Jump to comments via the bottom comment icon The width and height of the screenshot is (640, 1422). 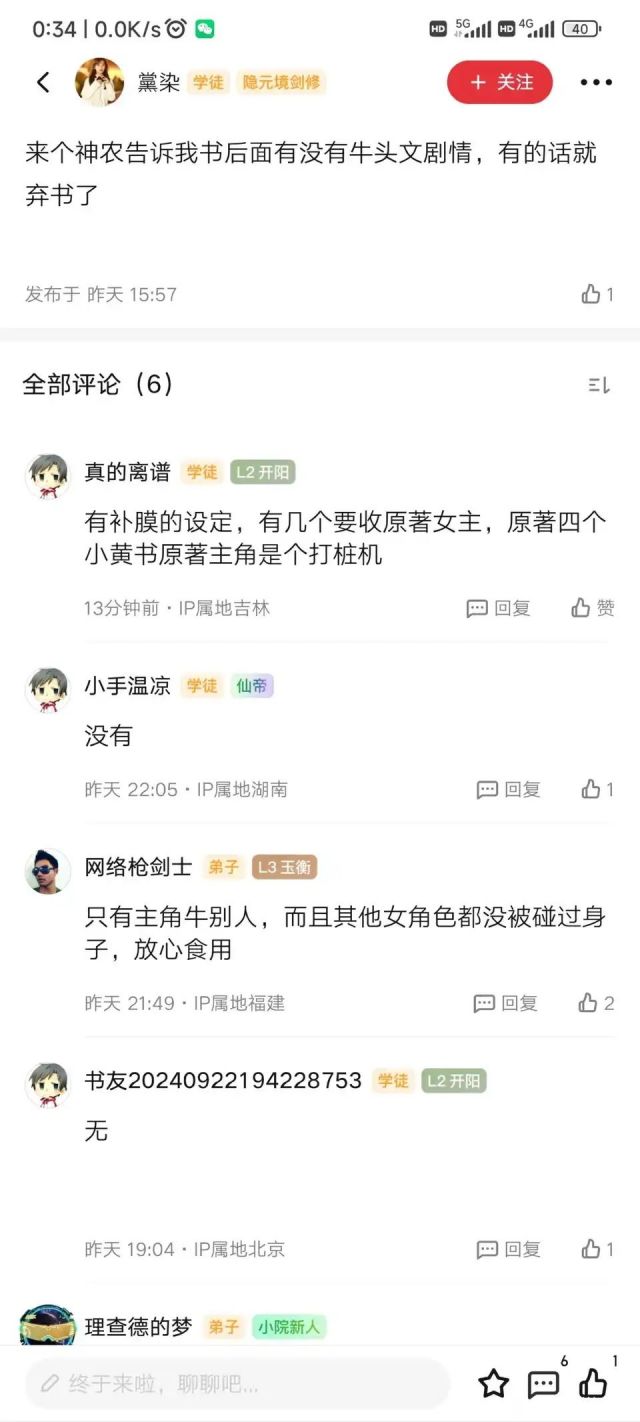543,1384
